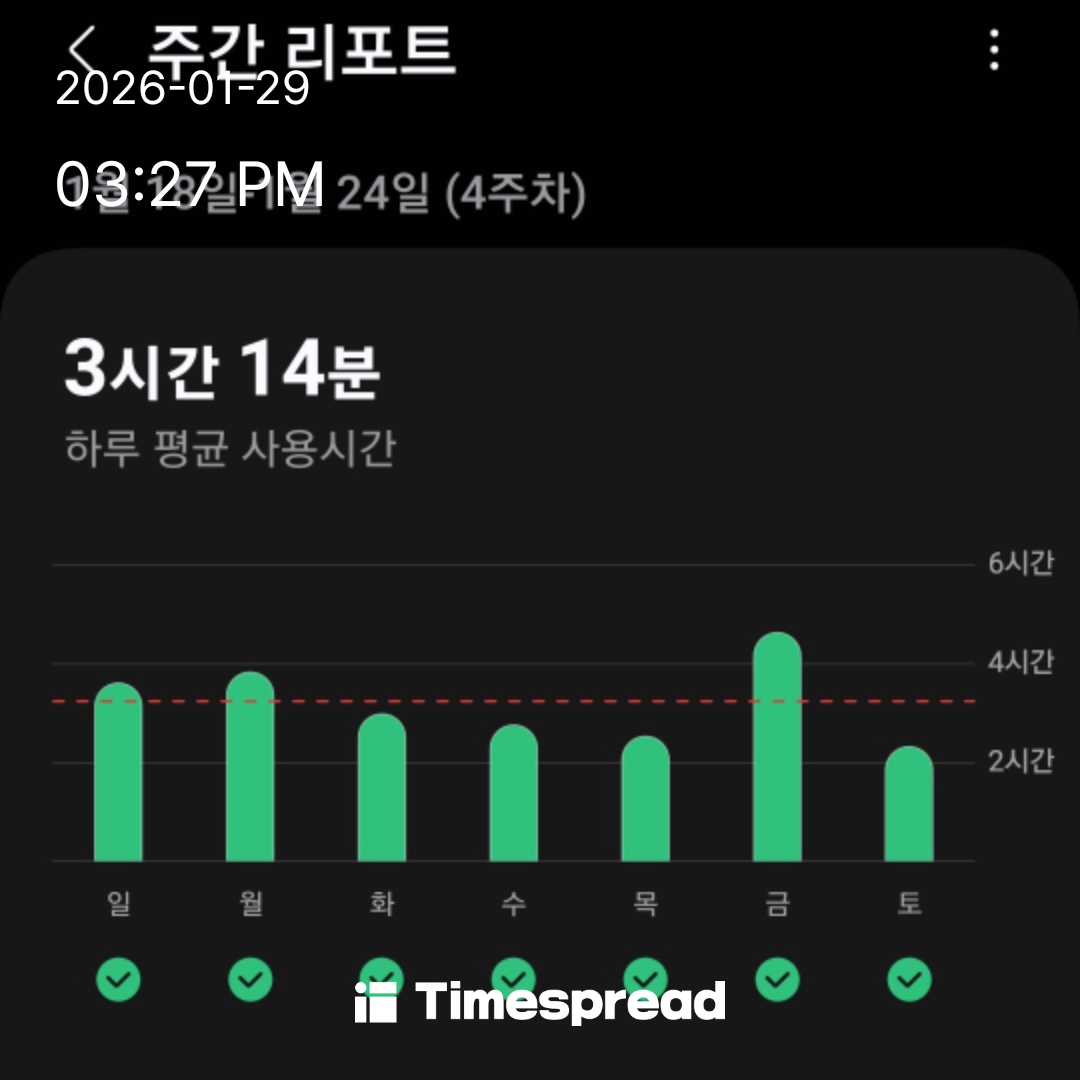1080x1080 pixels.
Task: Select the Wednesday usage bar
Action: pyautogui.click(x=513, y=793)
